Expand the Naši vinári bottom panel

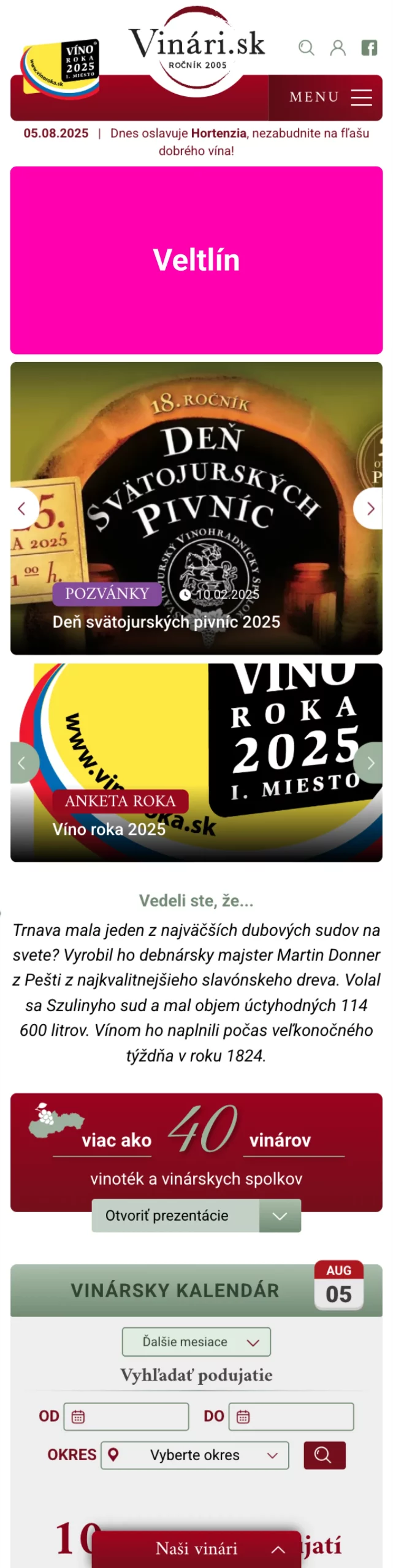coord(196,1548)
